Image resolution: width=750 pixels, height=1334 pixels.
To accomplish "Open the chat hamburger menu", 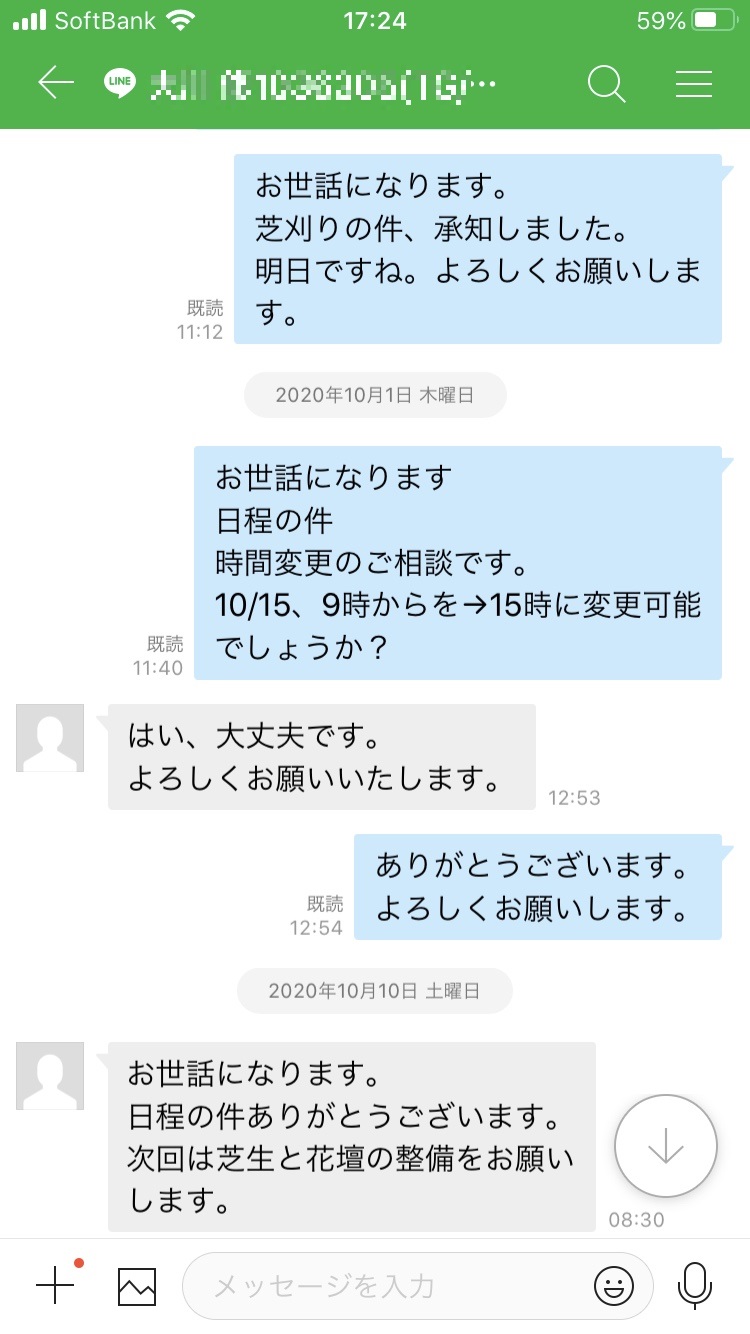I will tap(693, 84).
